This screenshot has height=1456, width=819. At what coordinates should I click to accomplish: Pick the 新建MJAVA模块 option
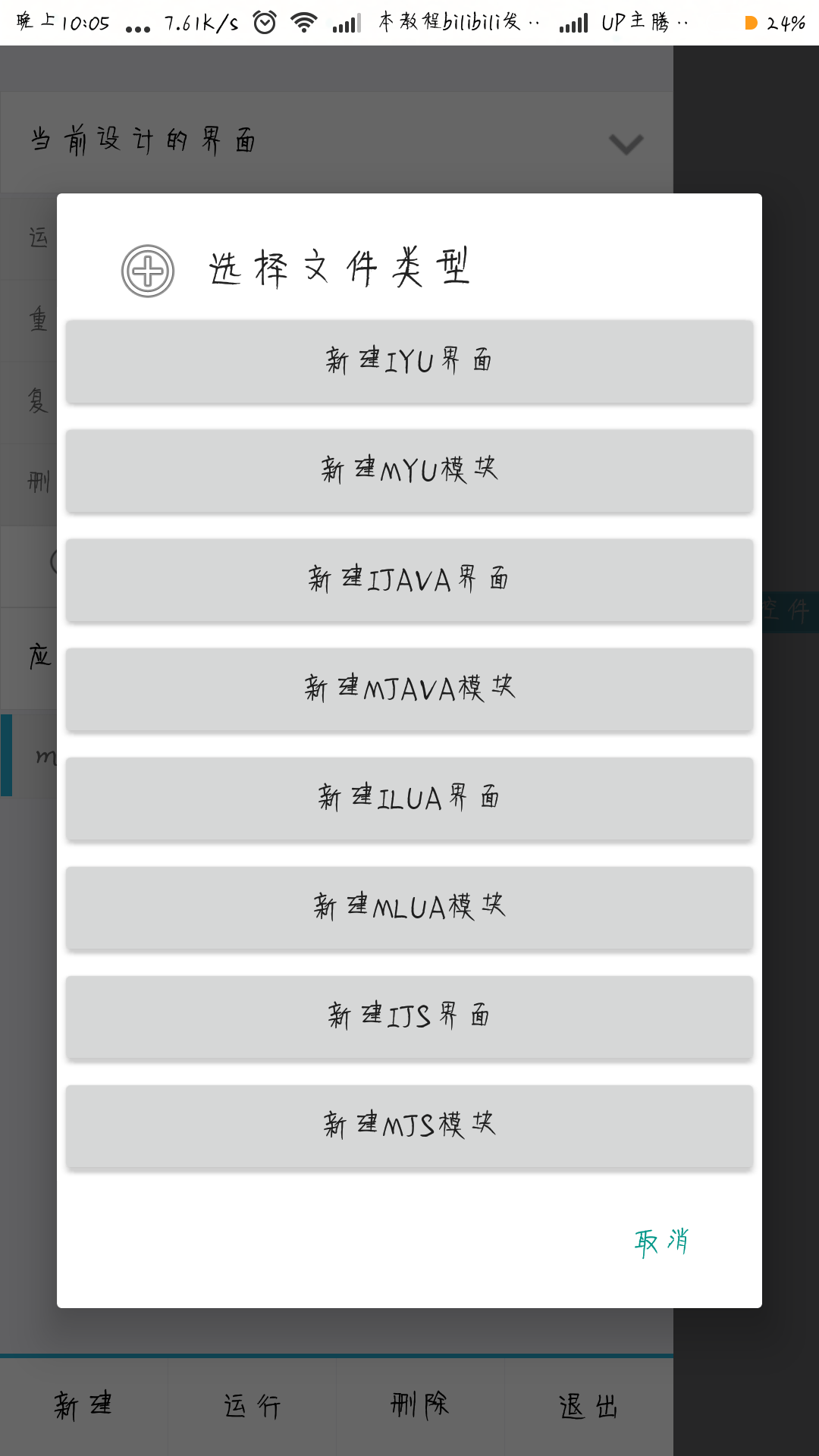[409, 689]
